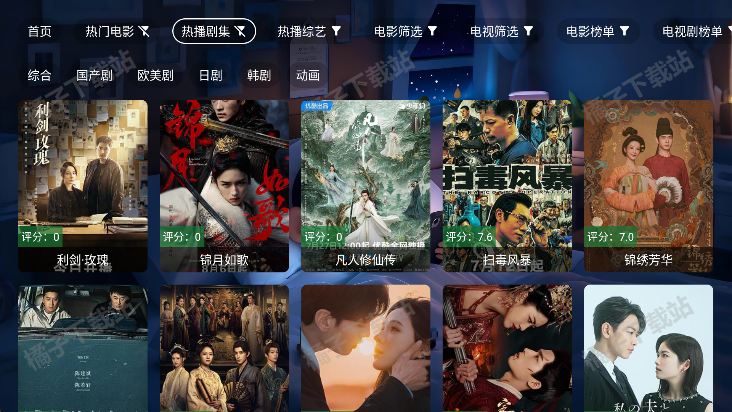Open the 扫毒风暴 drama card
The image size is (732, 412).
(x=507, y=185)
